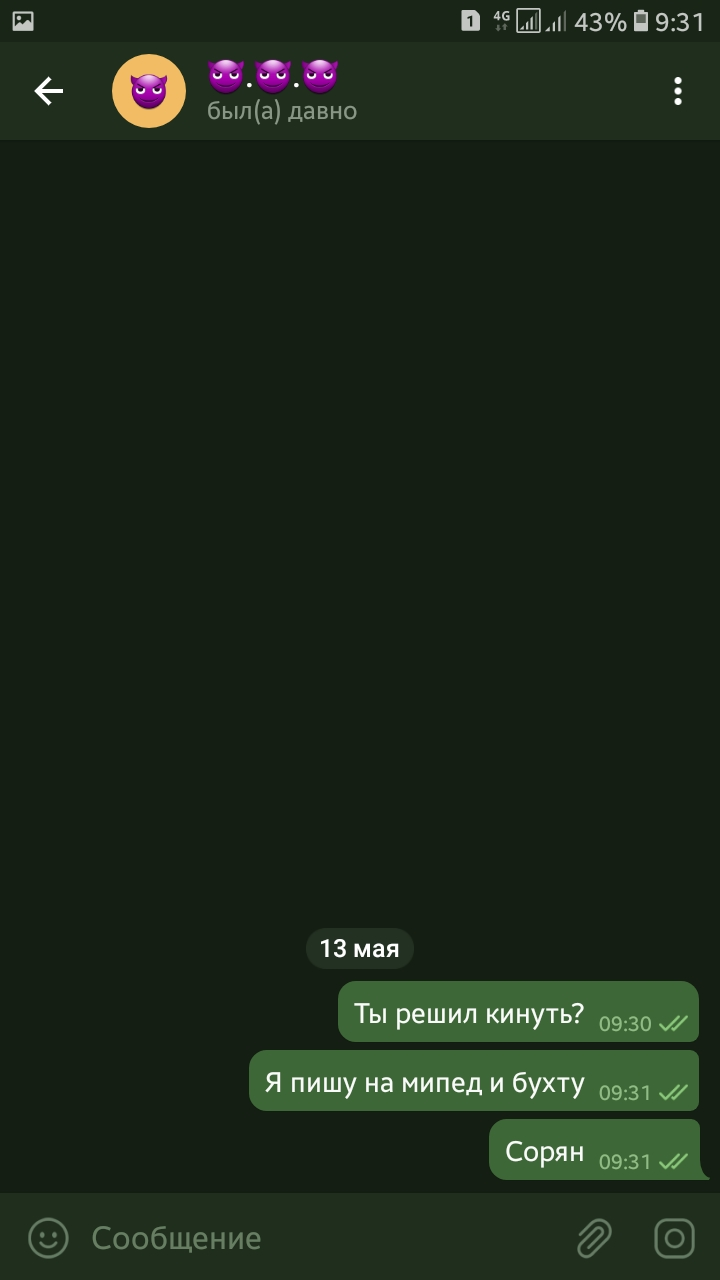Open the three-dot overflow menu
The width and height of the screenshot is (720, 1280).
click(x=678, y=92)
